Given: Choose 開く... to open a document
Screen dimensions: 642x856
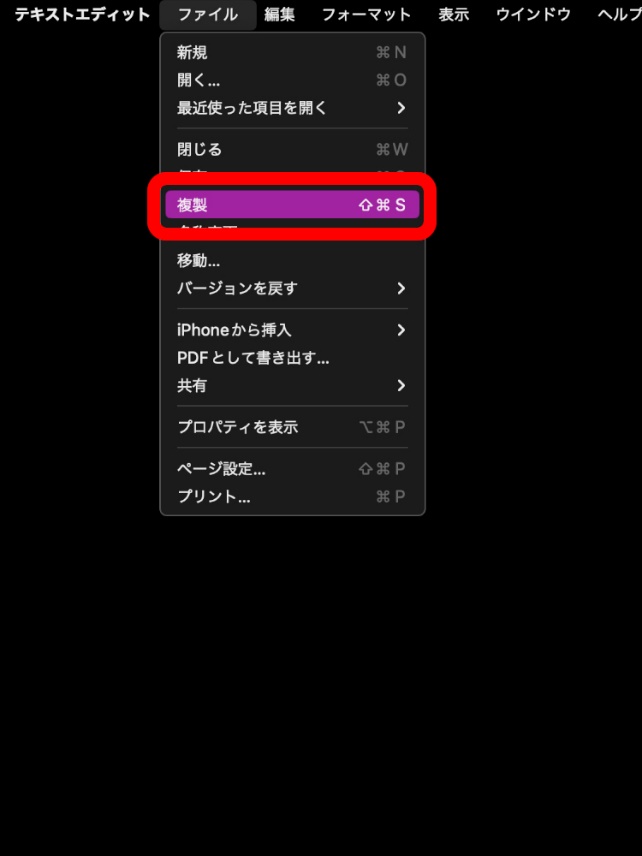Looking at the screenshot, I should [199, 80].
